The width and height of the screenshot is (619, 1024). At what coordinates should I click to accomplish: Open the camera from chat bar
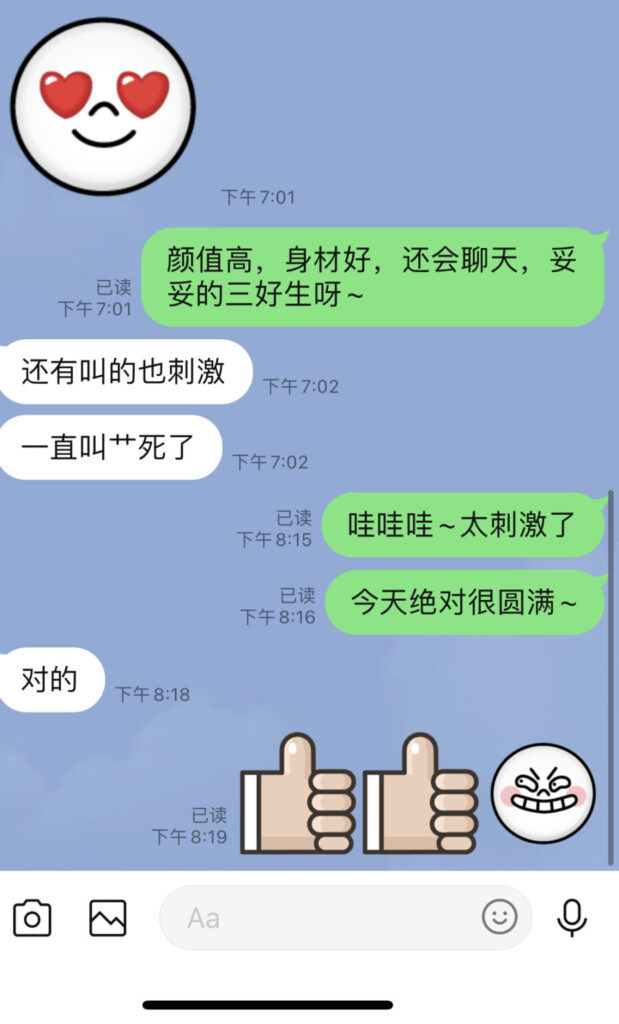[x=32, y=917]
